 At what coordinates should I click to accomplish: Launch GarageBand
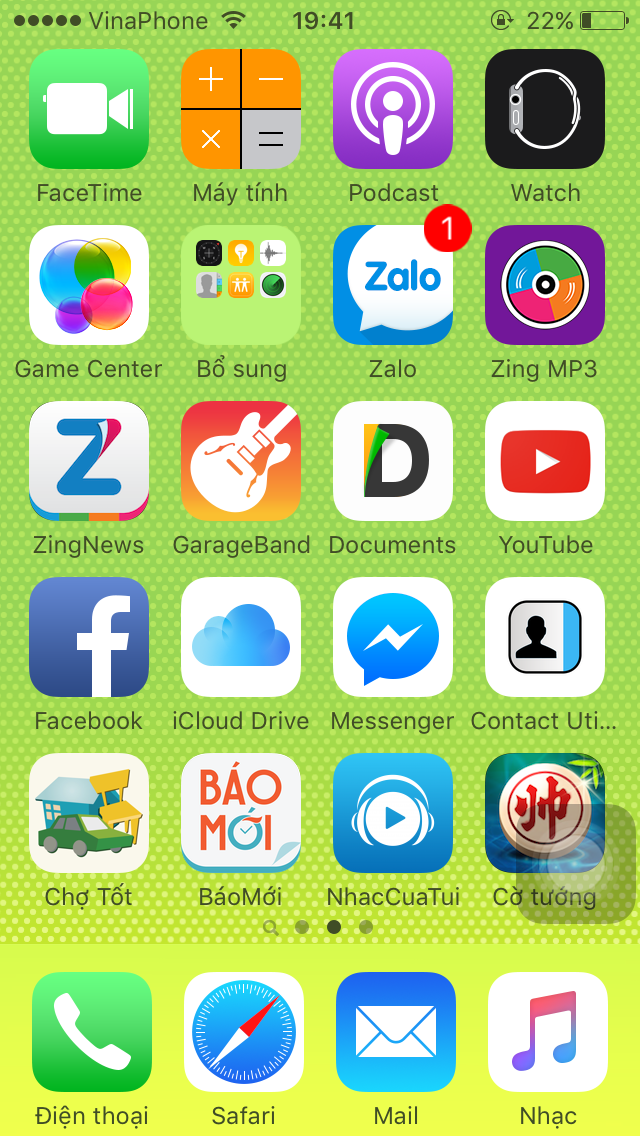[241, 461]
